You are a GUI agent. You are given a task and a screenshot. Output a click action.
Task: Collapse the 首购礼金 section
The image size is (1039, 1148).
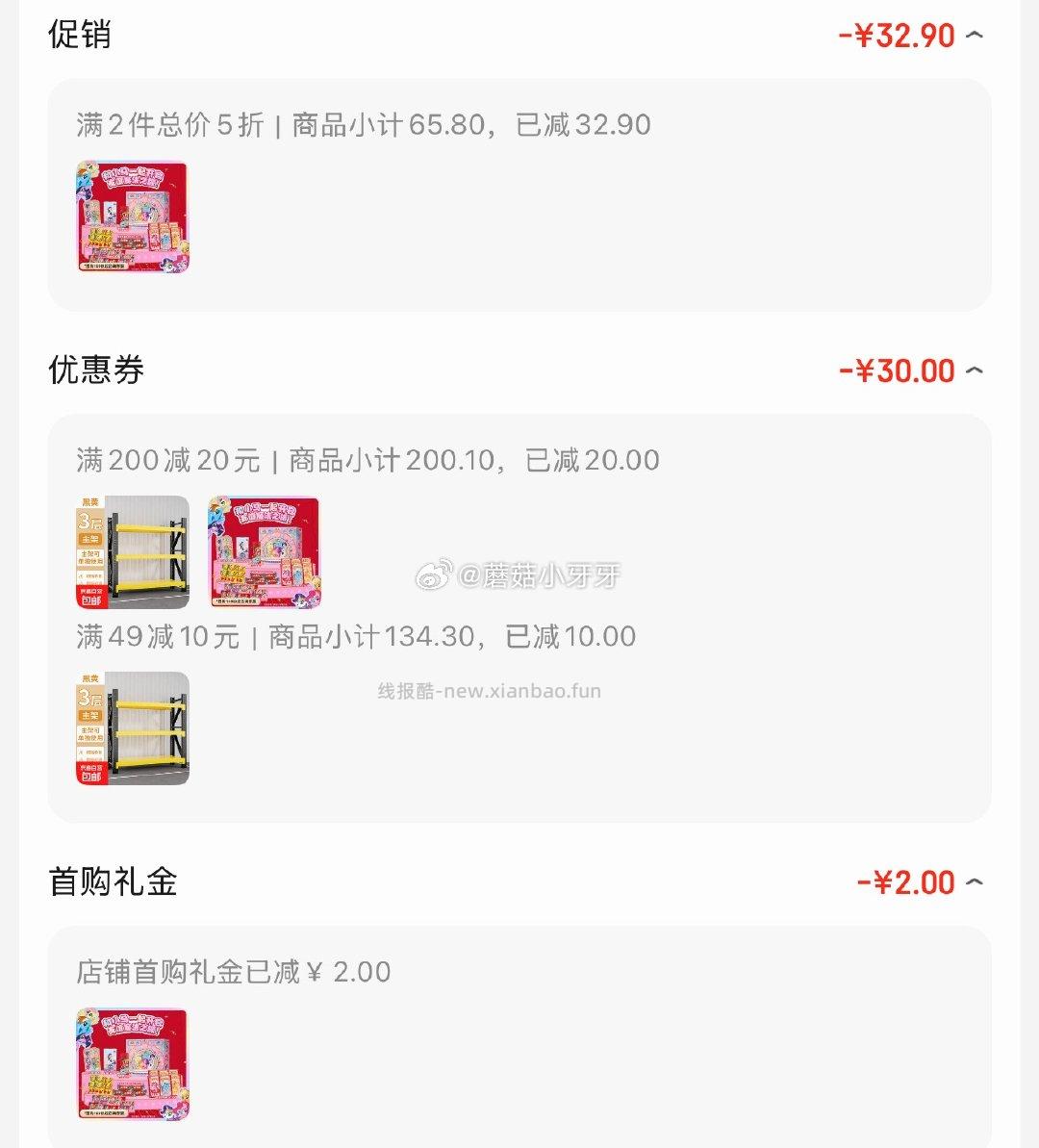(976, 882)
